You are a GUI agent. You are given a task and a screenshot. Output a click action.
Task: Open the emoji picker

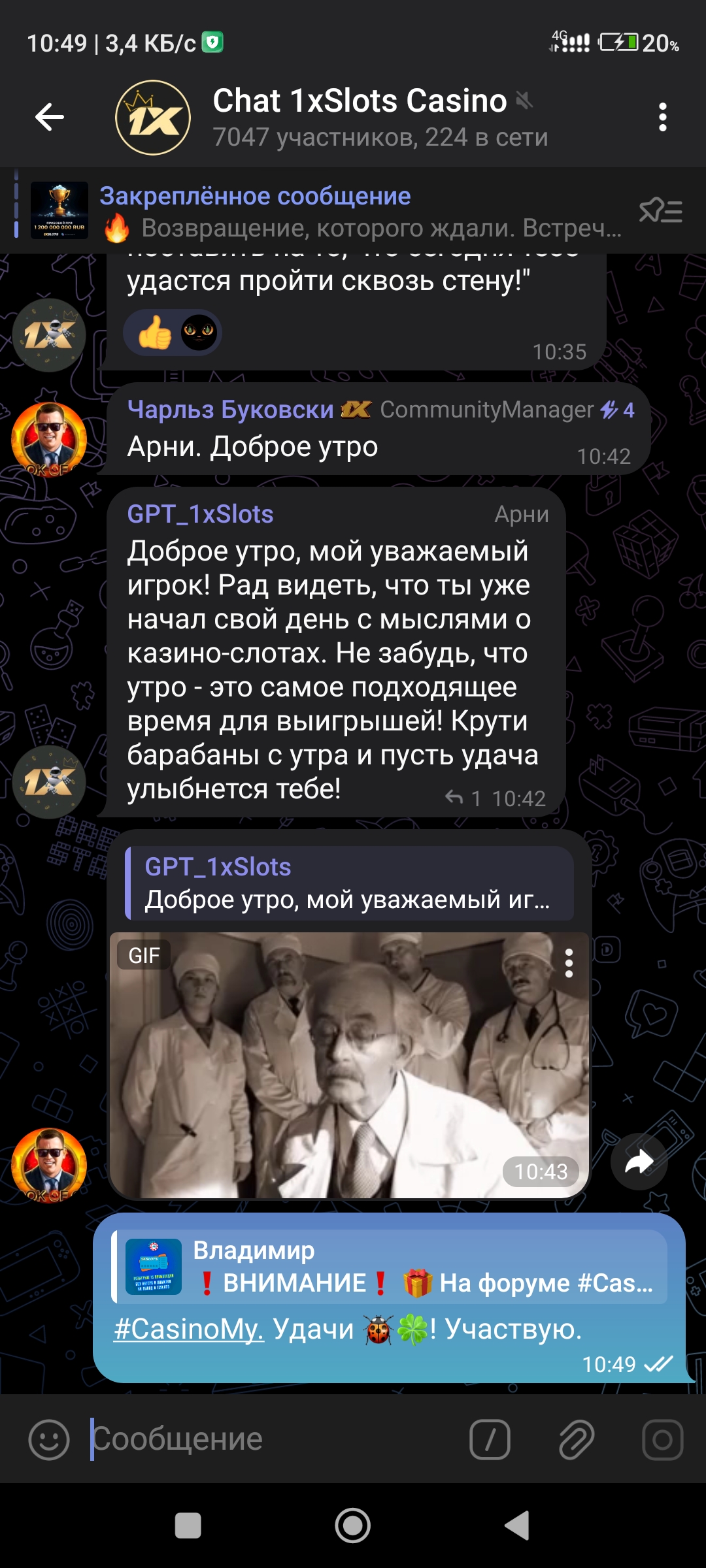click(49, 1439)
